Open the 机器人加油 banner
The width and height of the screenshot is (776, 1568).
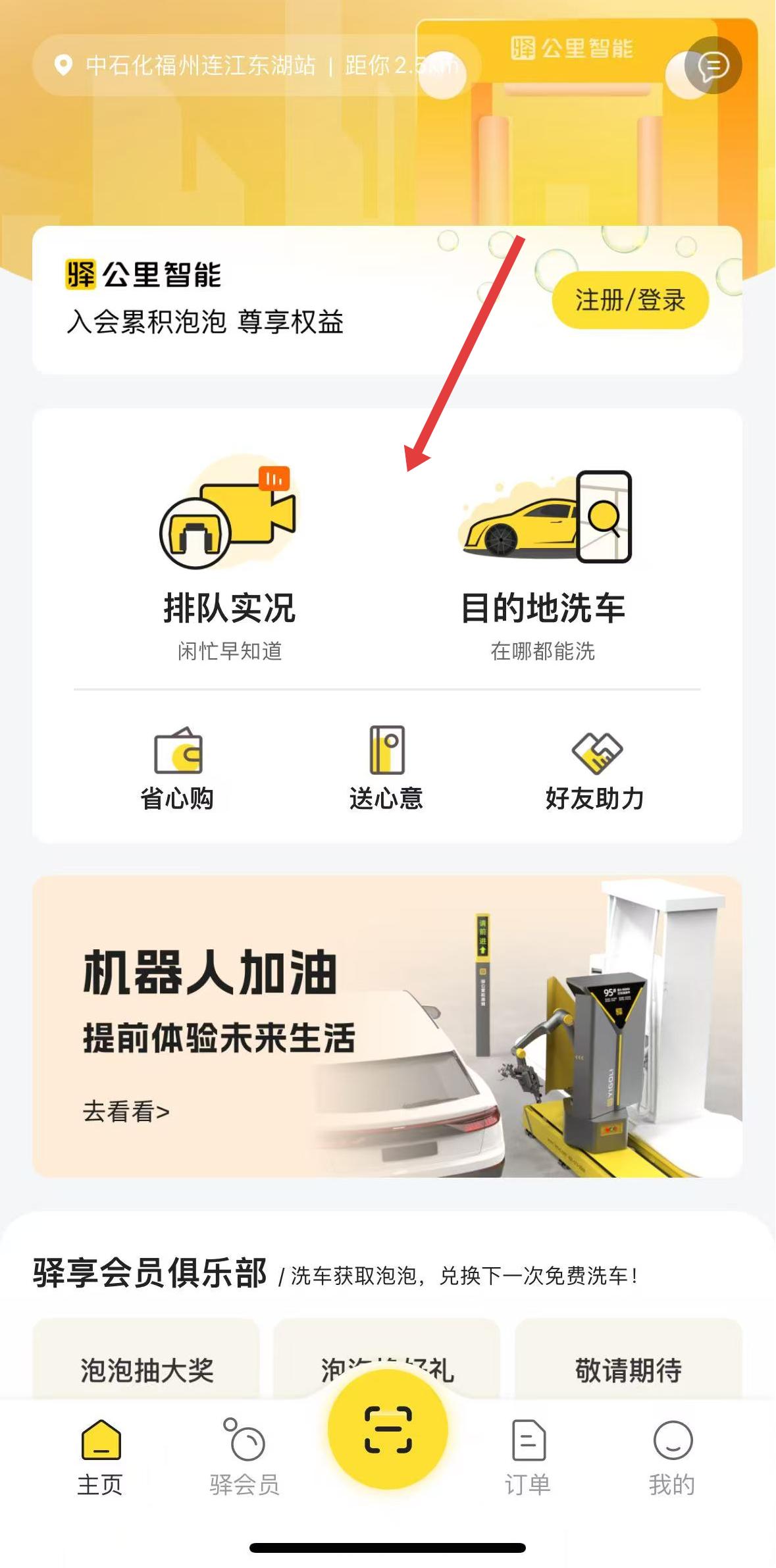click(x=387, y=1026)
